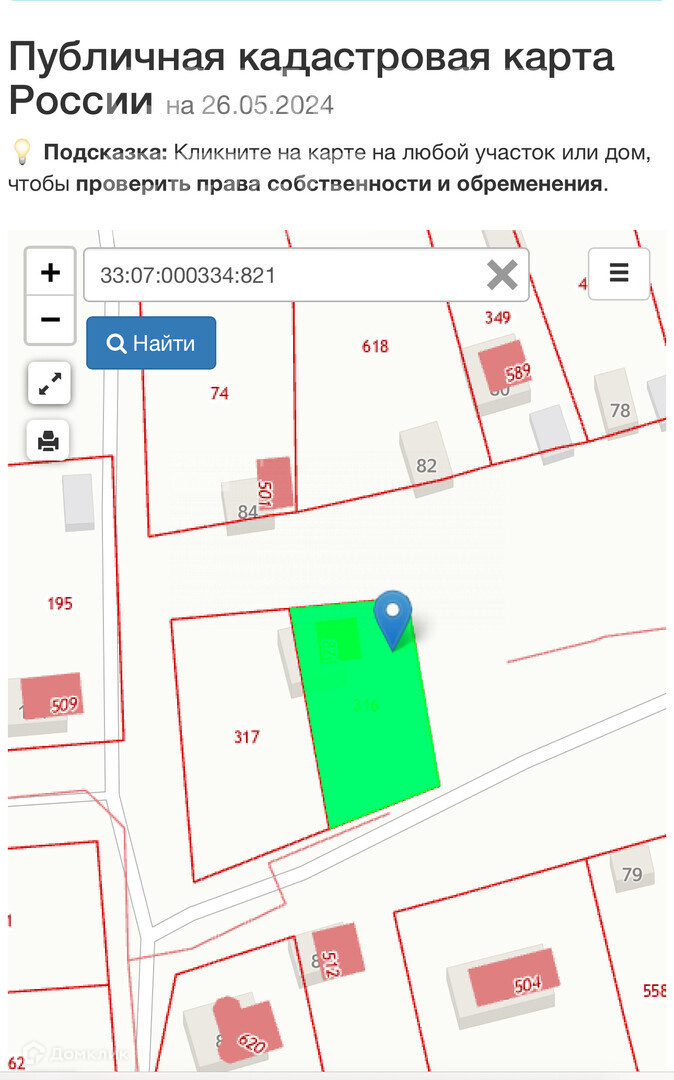Print the cadastral map
The image size is (674, 1080).
point(50,440)
